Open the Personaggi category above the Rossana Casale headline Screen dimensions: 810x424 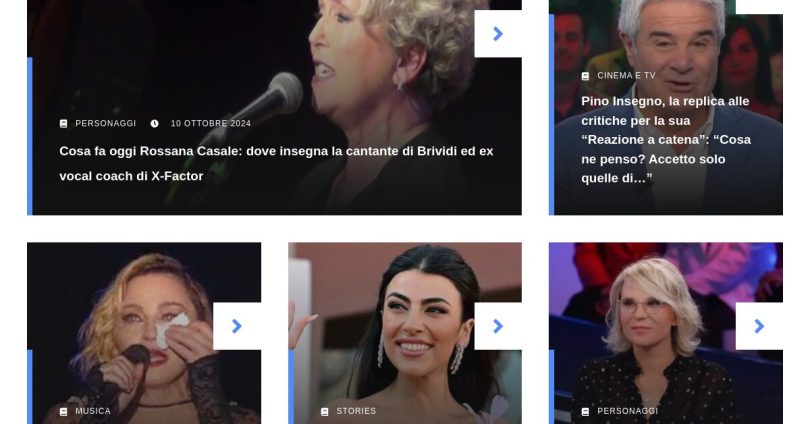point(105,124)
